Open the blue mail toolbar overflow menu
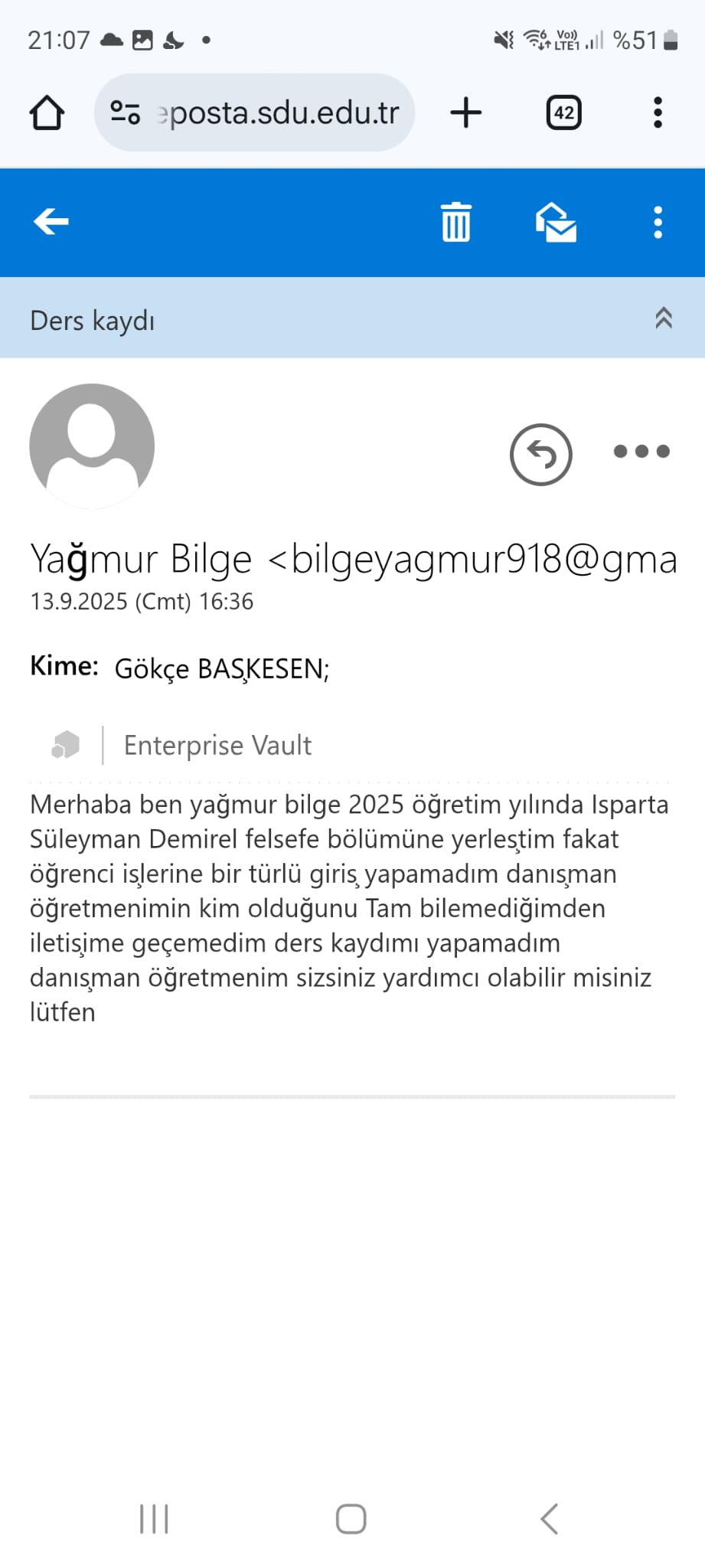Image resolution: width=705 pixels, height=1568 pixels. 658,223
